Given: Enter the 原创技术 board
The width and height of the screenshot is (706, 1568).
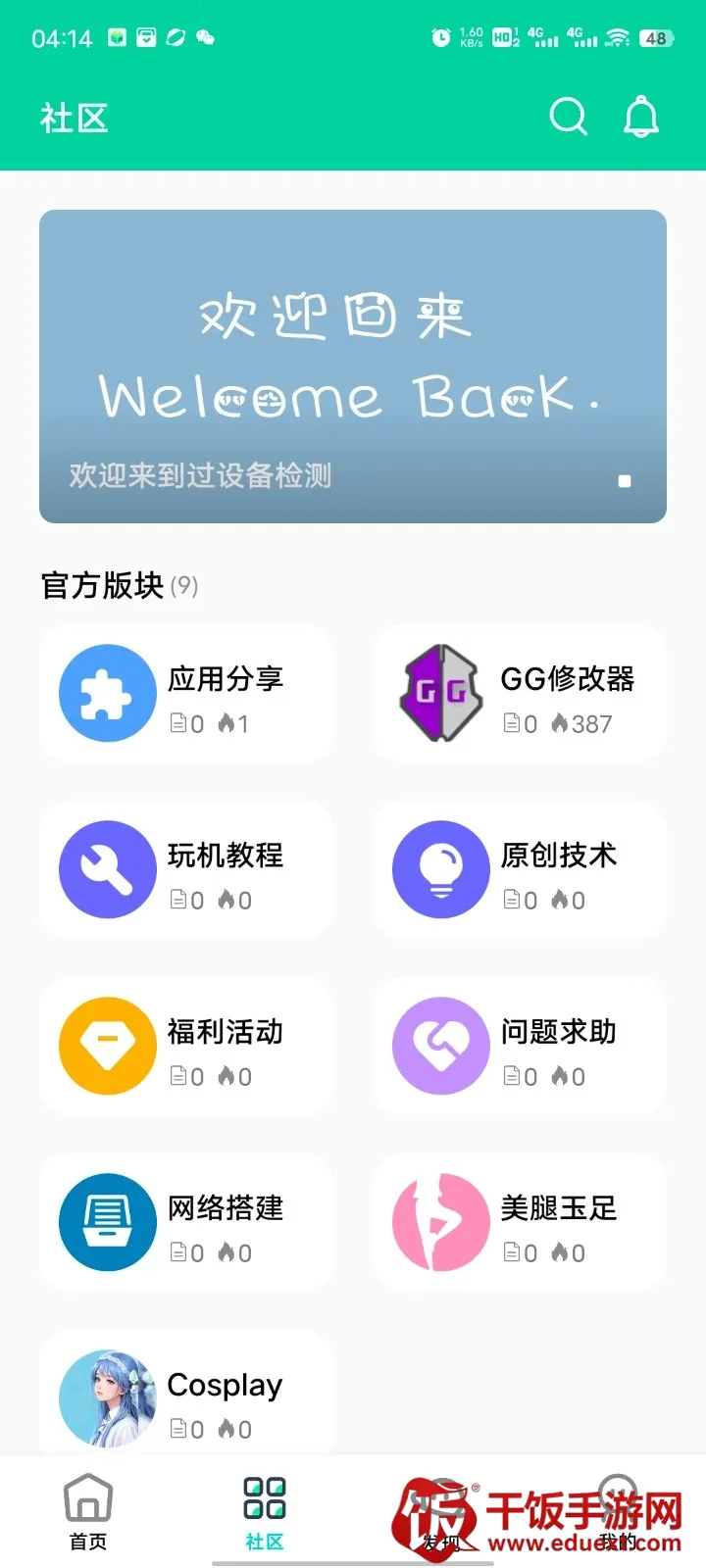Looking at the screenshot, I should tap(520, 870).
